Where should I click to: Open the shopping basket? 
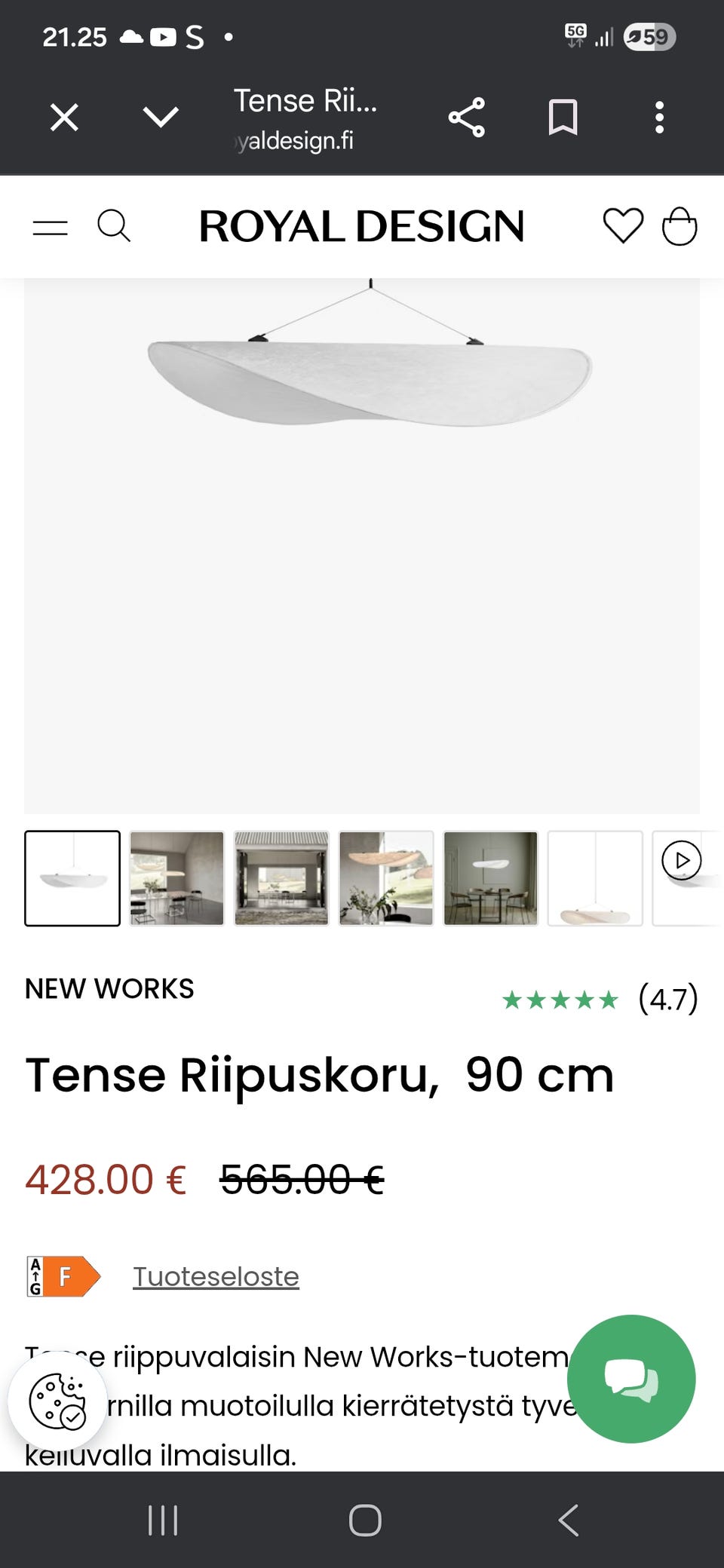(x=680, y=226)
